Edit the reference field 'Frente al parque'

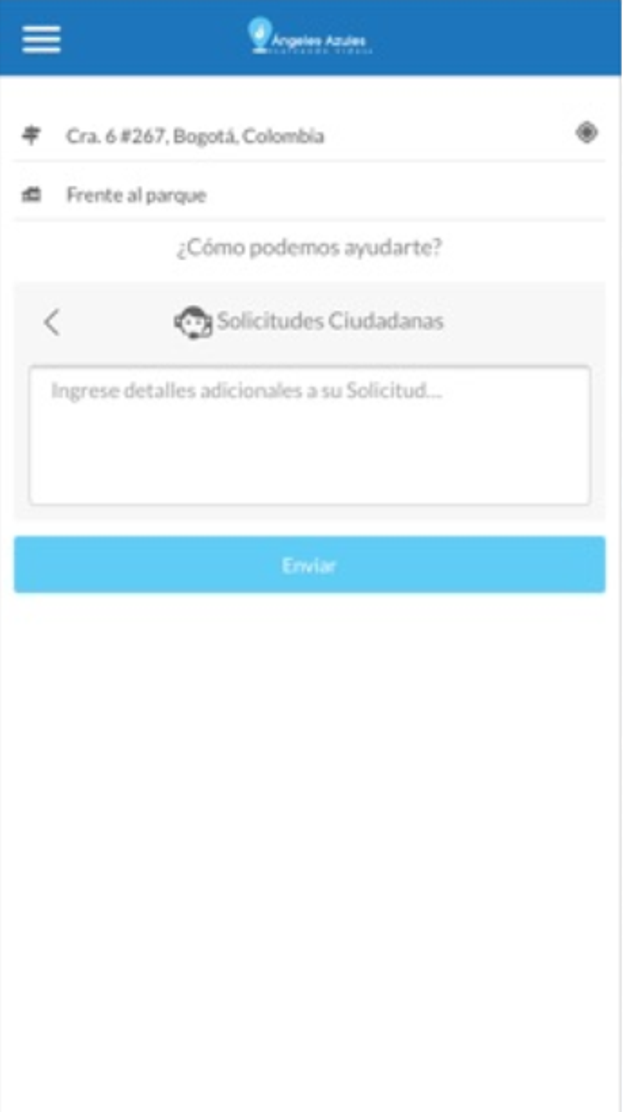click(x=300, y=195)
